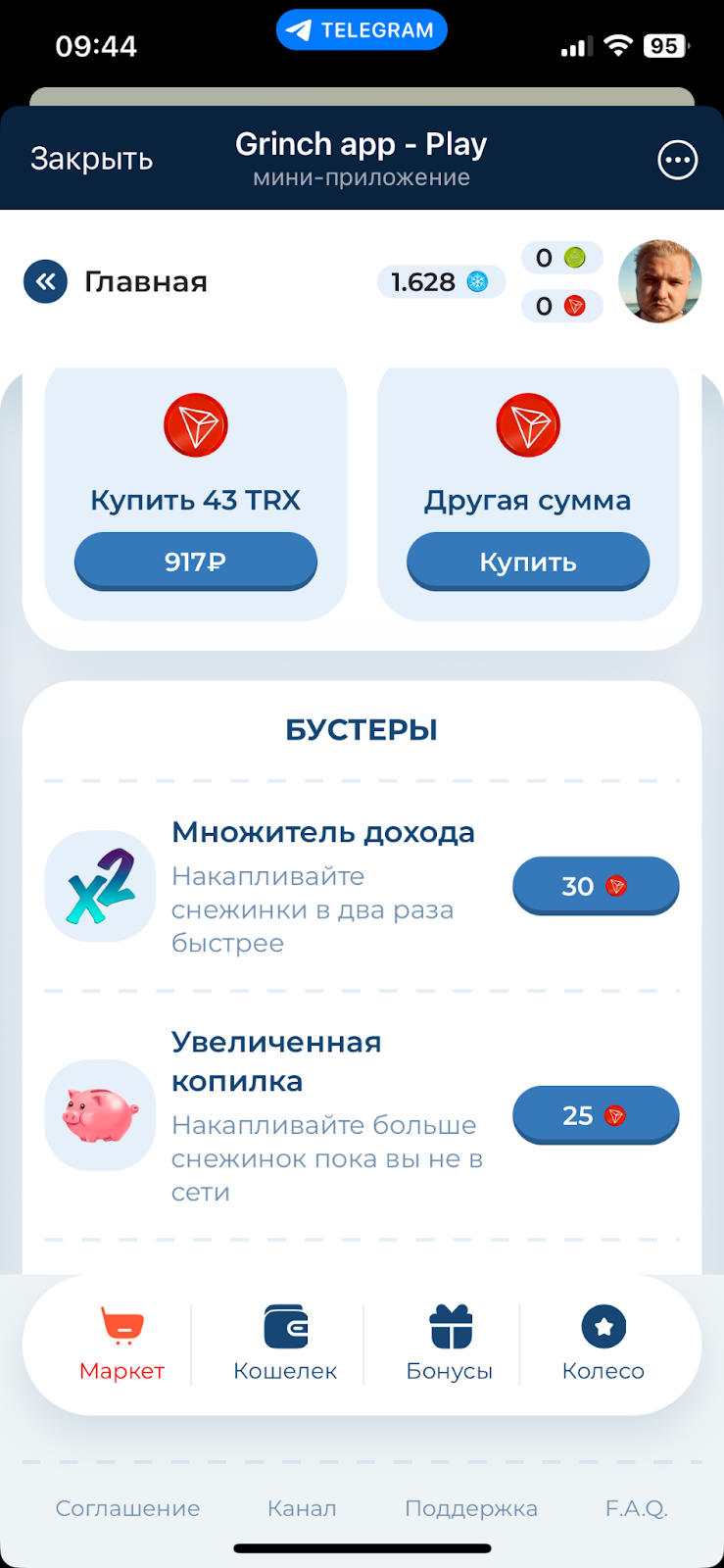This screenshot has height=1568, width=724.
Task: Tap the TRX logo on the Купить 43 TRX card
Action: click(x=195, y=425)
